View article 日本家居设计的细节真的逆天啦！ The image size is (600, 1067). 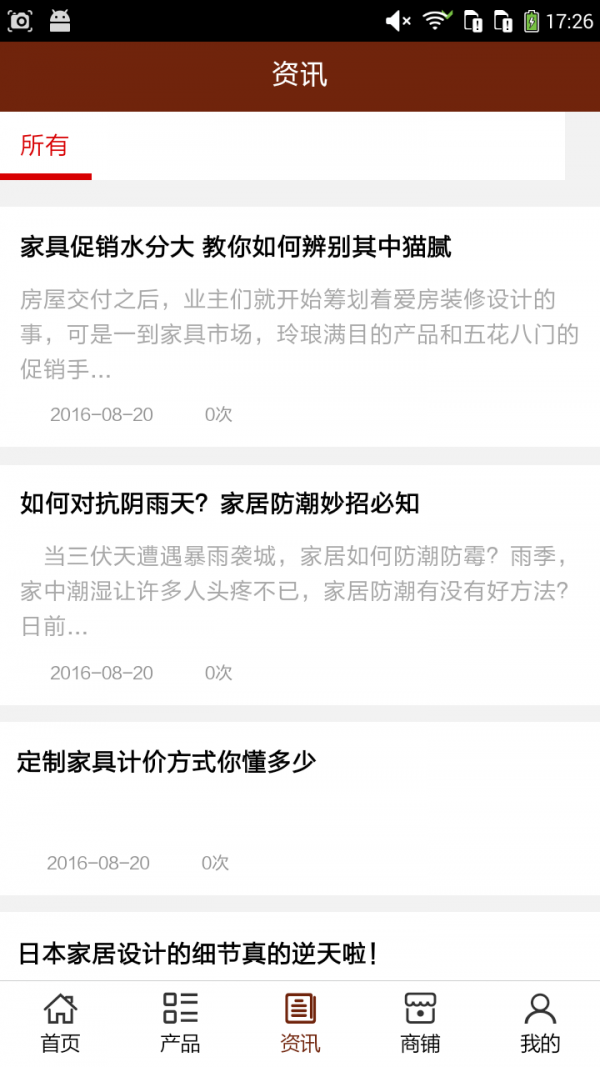[199, 953]
